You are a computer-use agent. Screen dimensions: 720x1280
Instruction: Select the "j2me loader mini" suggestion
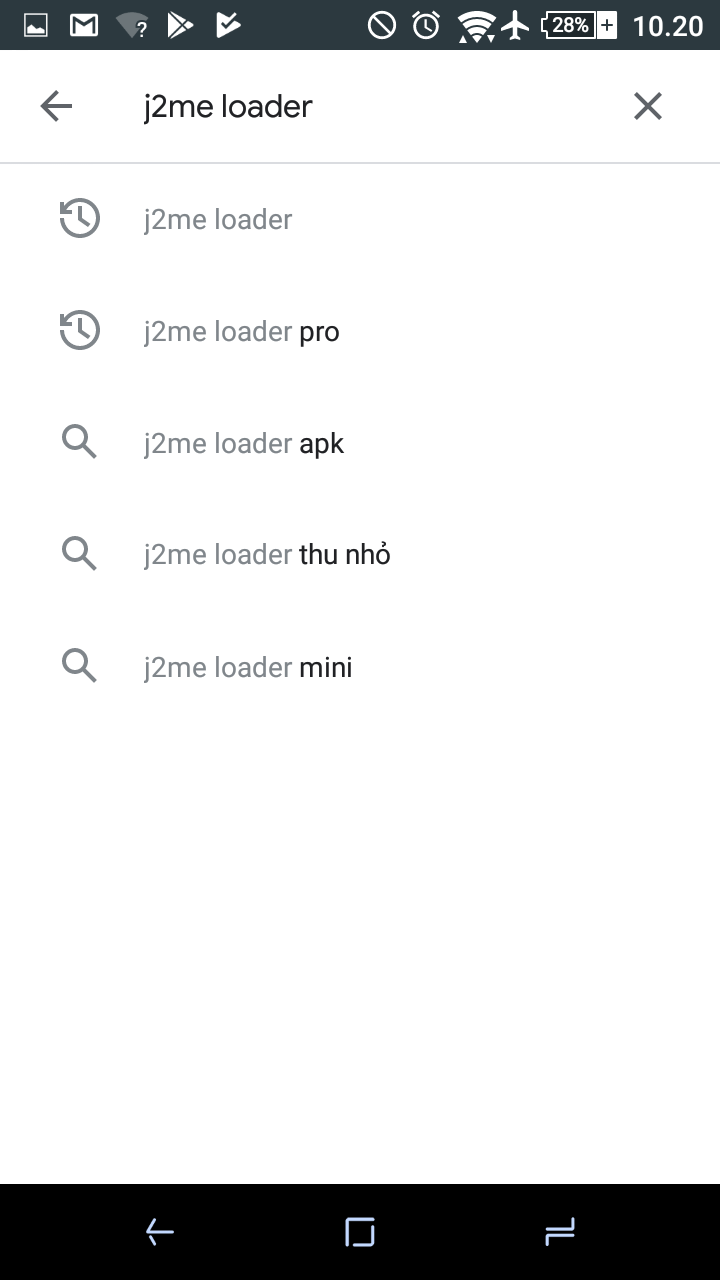tap(247, 666)
